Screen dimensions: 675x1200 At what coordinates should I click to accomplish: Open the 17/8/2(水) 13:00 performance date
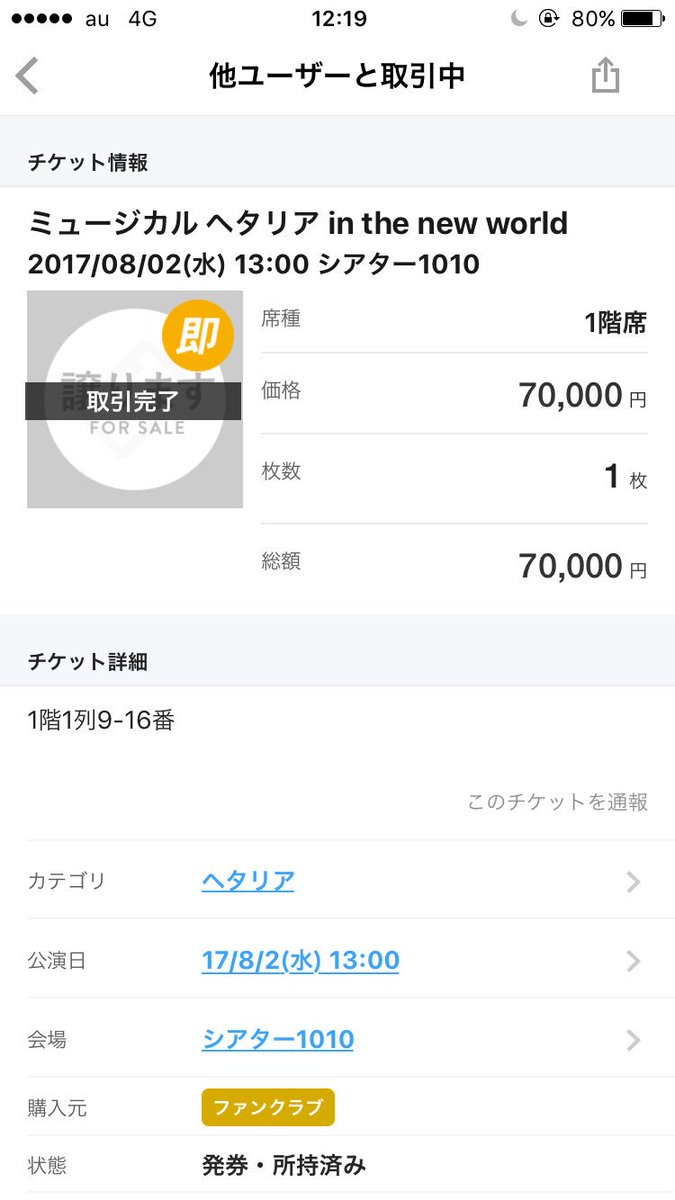point(300,961)
